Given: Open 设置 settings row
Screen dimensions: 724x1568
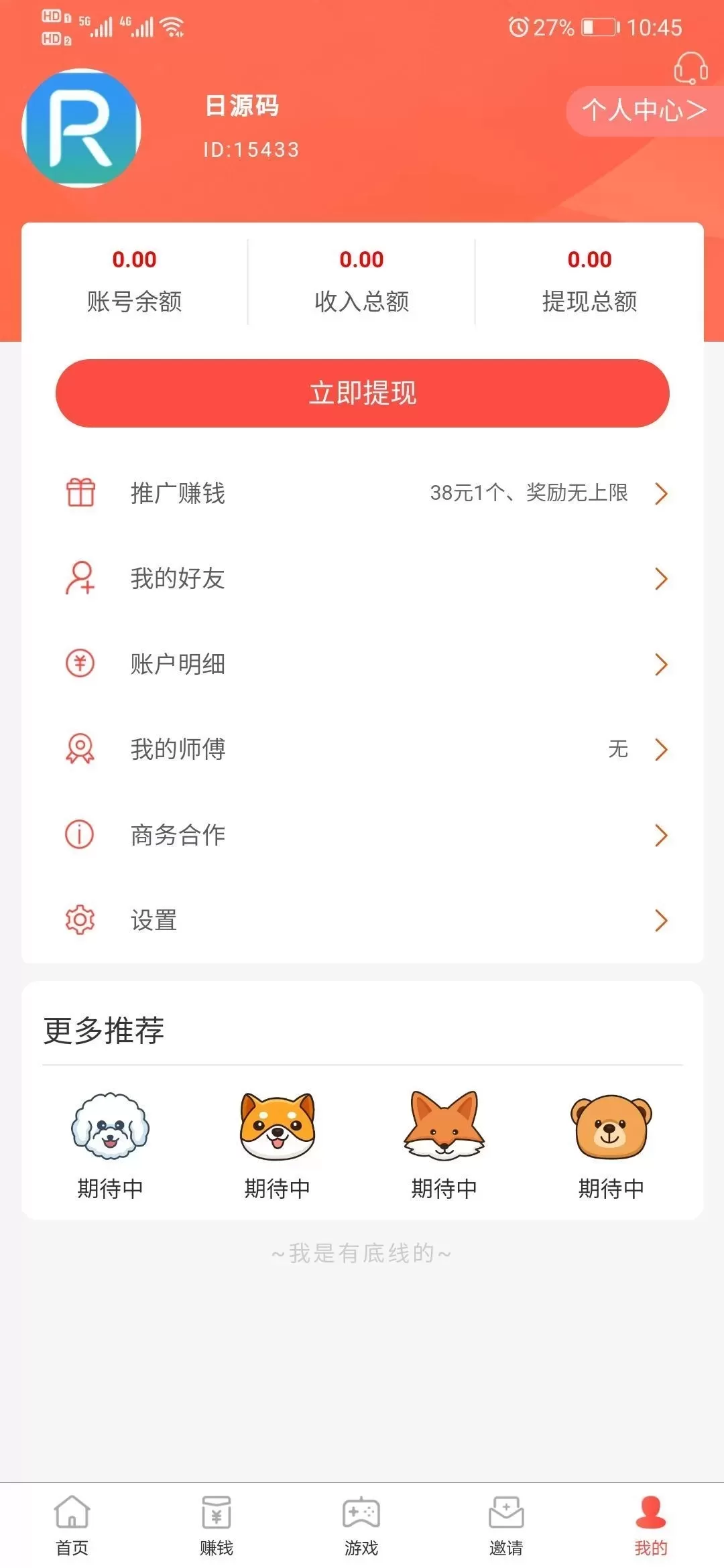Looking at the screenshot, I should pyautogui.click(x=362, y=920).
